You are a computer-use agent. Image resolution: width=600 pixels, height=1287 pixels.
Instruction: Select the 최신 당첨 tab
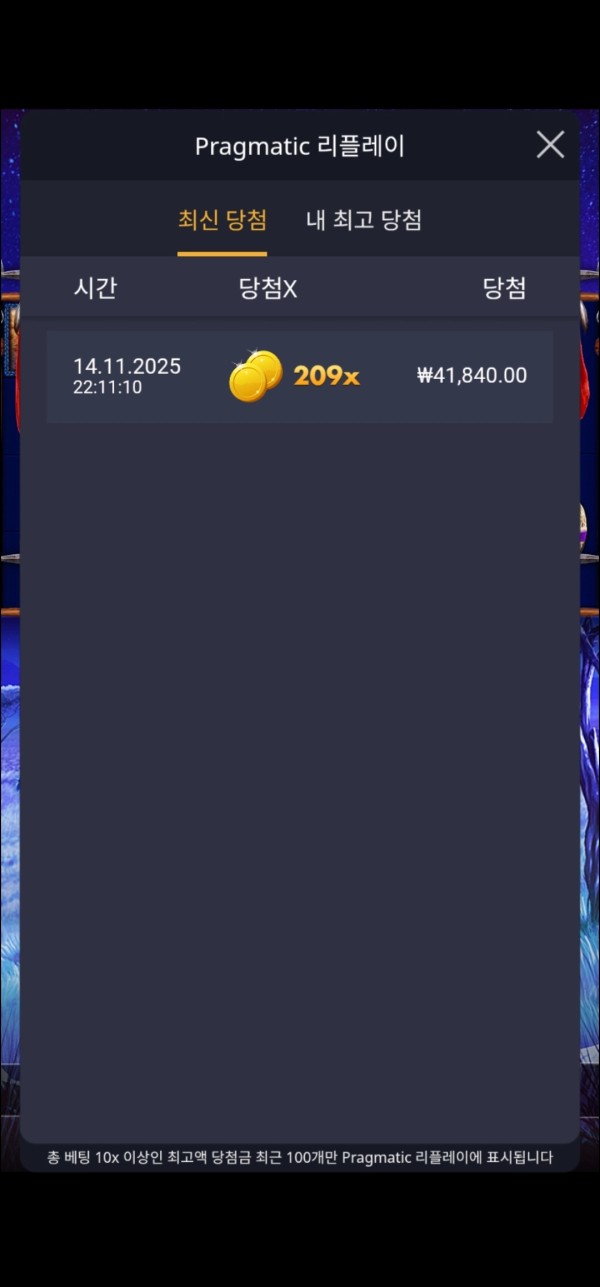pos(222,221)
